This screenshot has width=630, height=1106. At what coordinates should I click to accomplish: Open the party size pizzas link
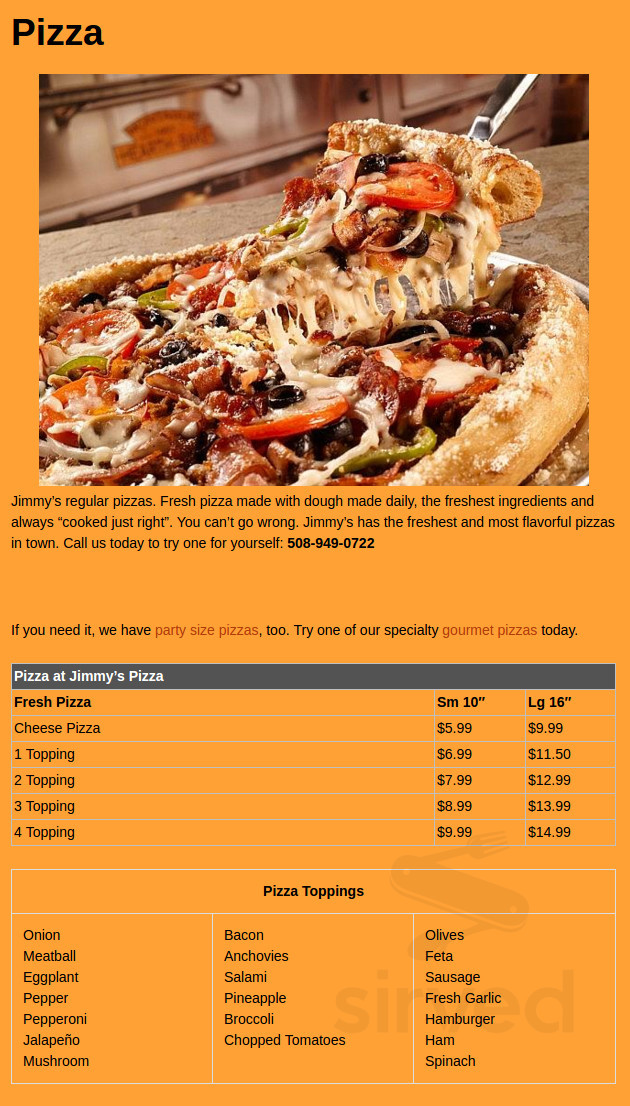[x=207, y=631]
